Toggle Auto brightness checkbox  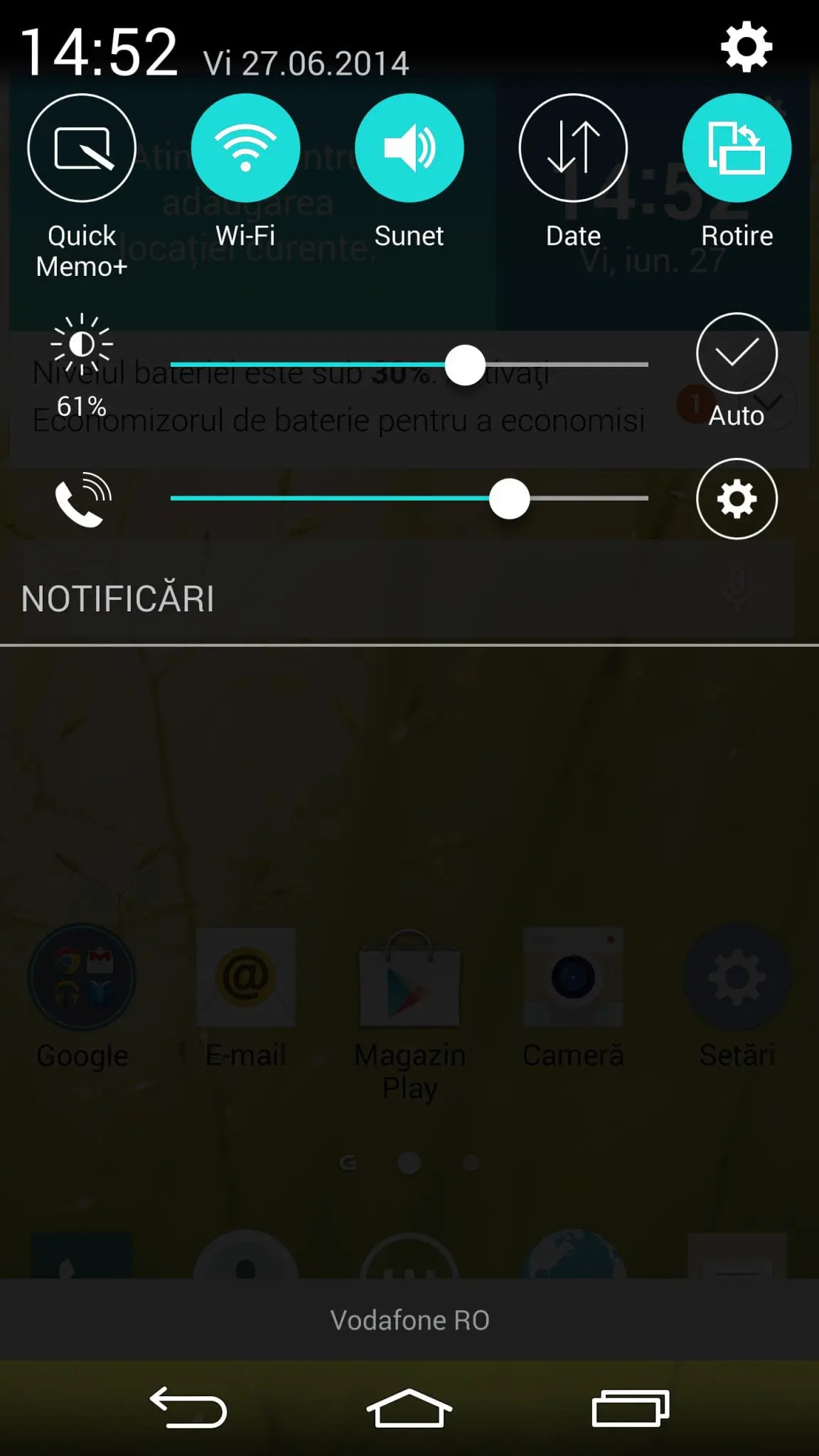pyautogui.click(x=737, y=353)
